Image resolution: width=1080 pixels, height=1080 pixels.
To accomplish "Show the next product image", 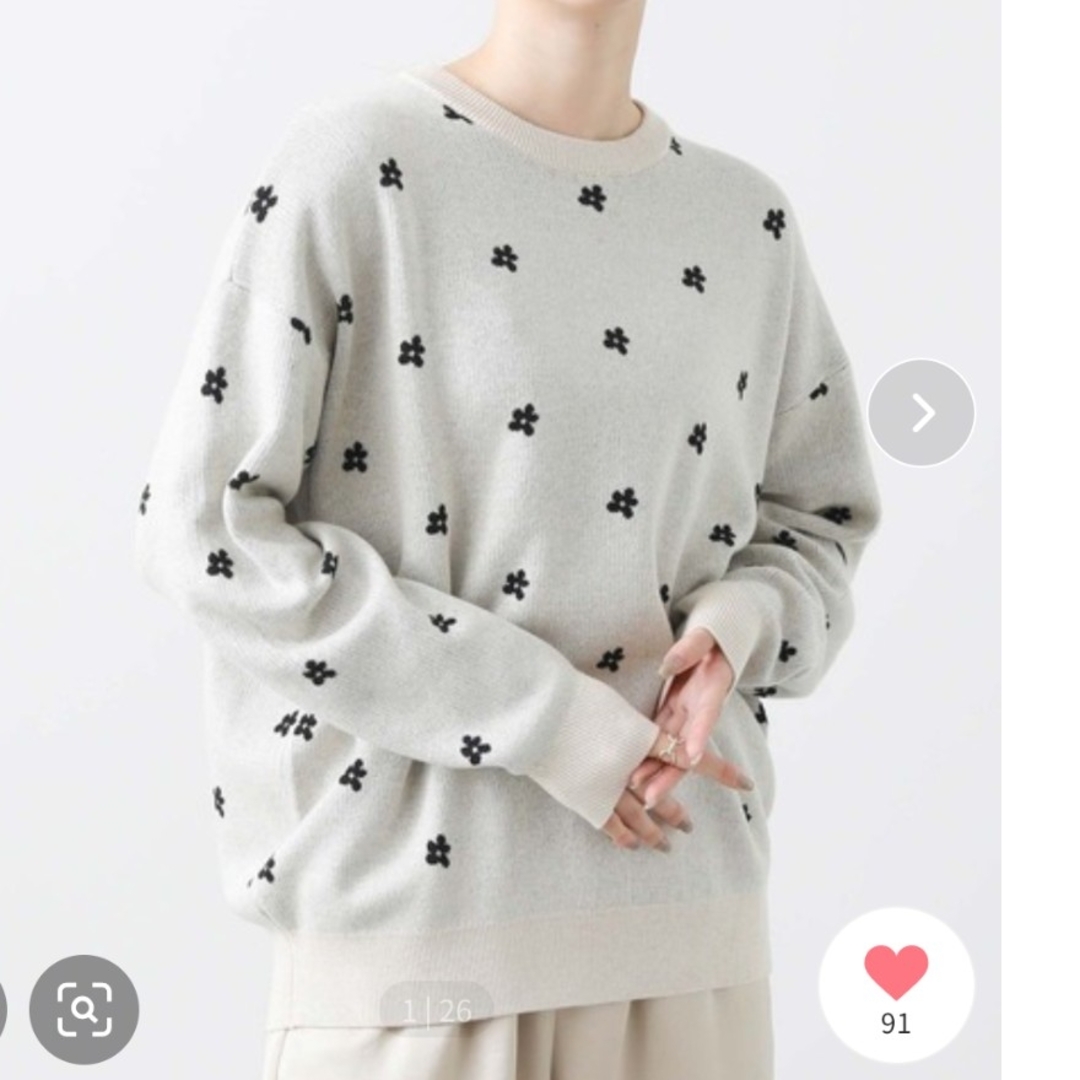I will coord(920,412).
